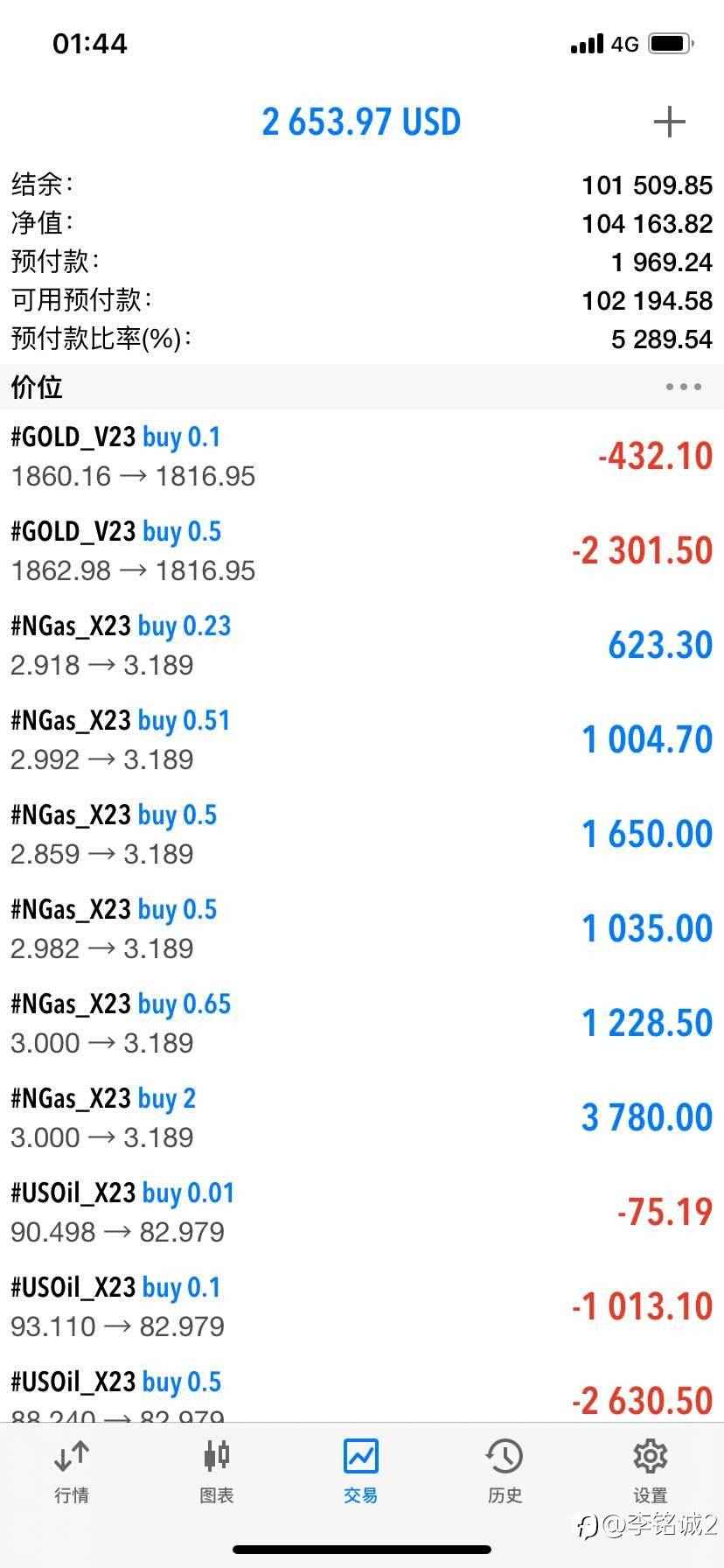This screenshot has width=724, height=1568.
Task: Select the #NGas_X23 buy 0.23 position
Action: 362,646
